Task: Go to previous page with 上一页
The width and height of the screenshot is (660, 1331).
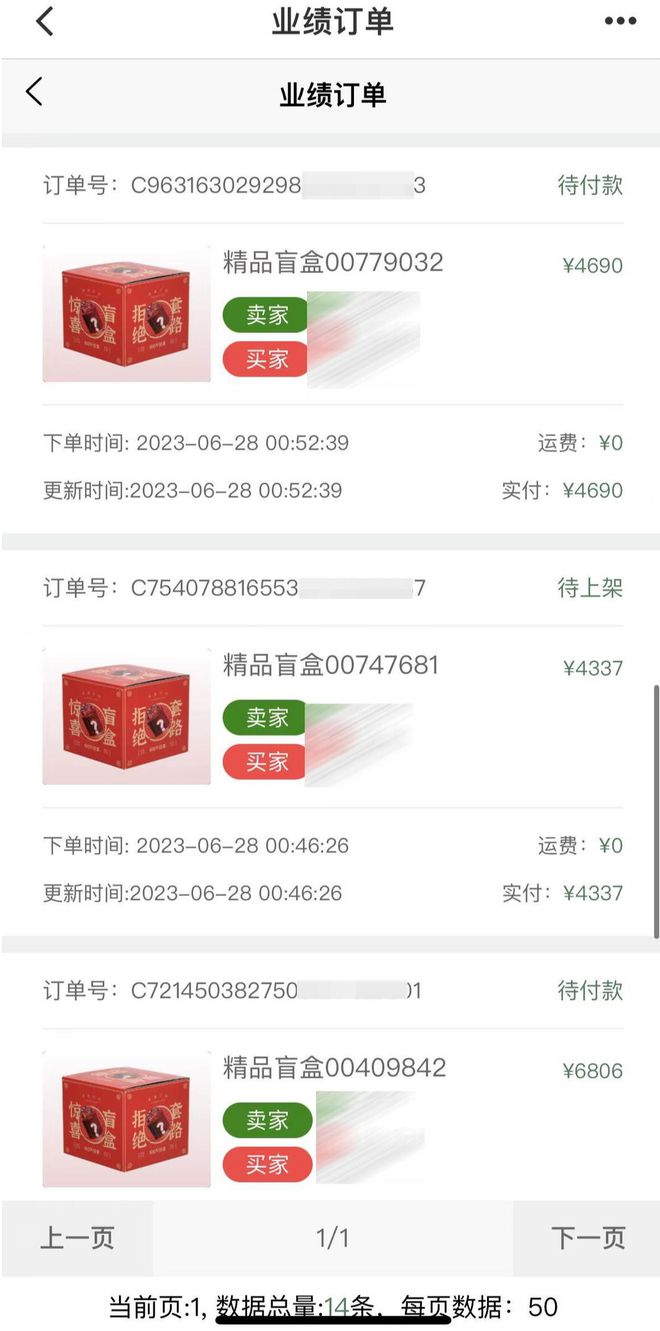Action: (x=77, y=1238)
